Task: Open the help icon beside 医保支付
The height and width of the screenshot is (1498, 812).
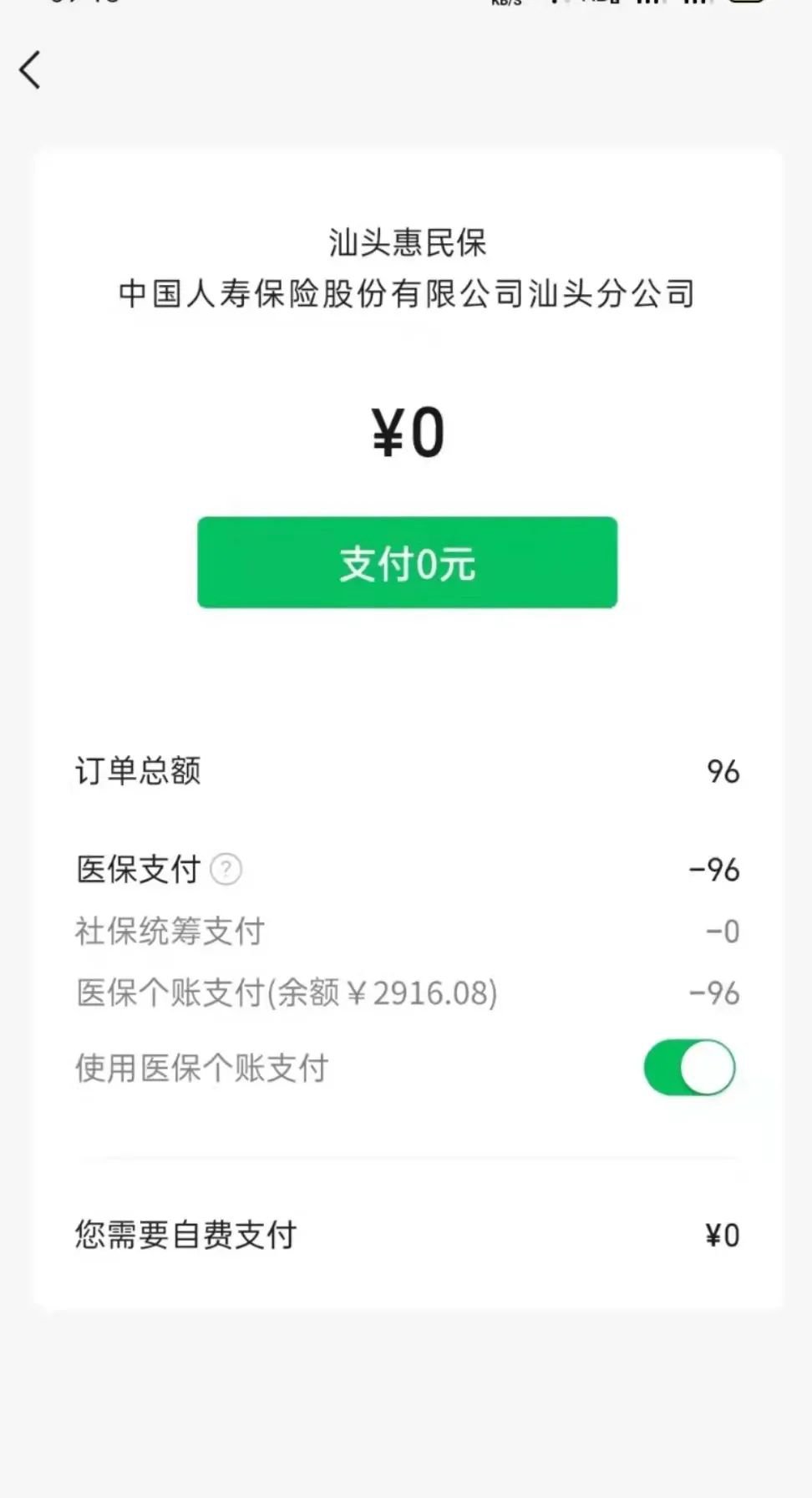Action: [x=226, y=869]
